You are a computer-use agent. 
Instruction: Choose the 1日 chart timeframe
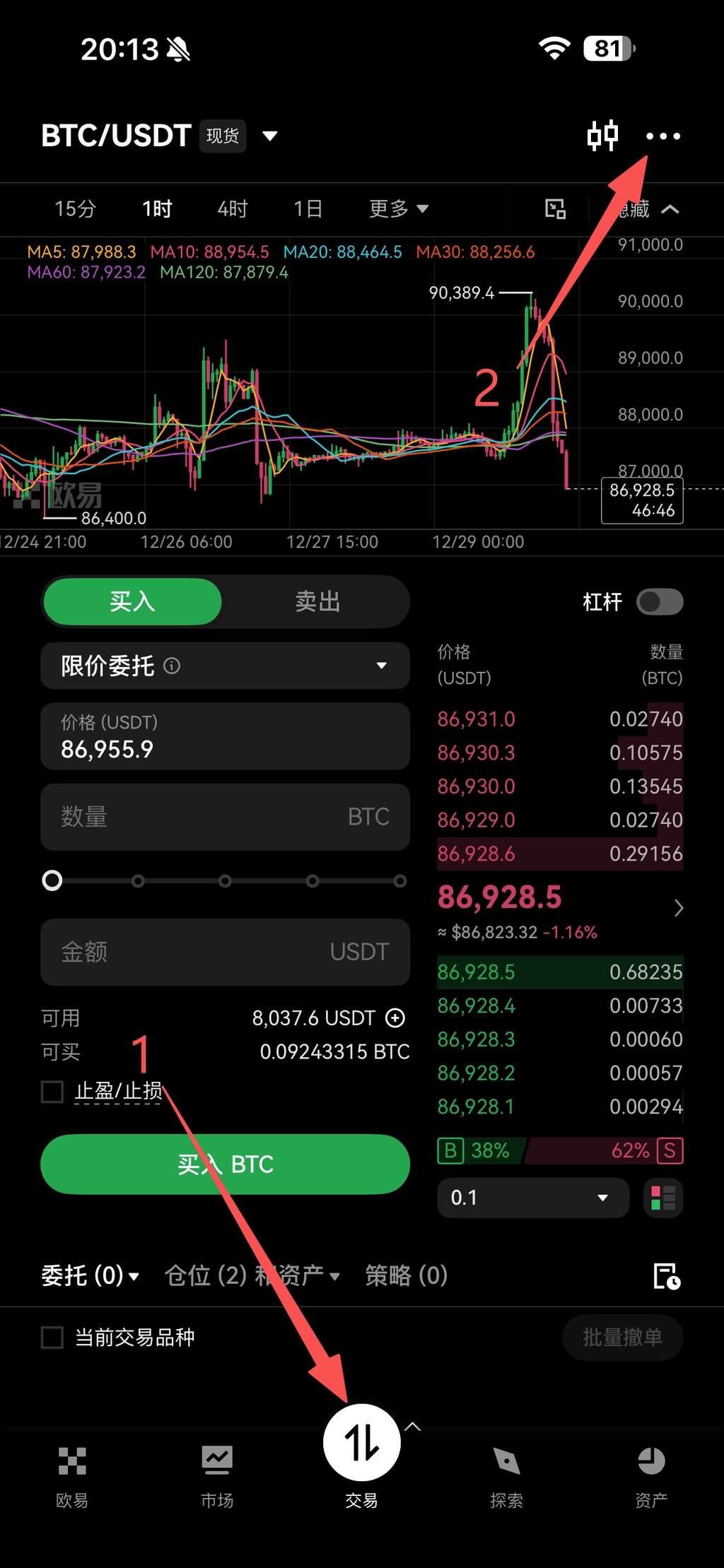[x=308, y=209]
